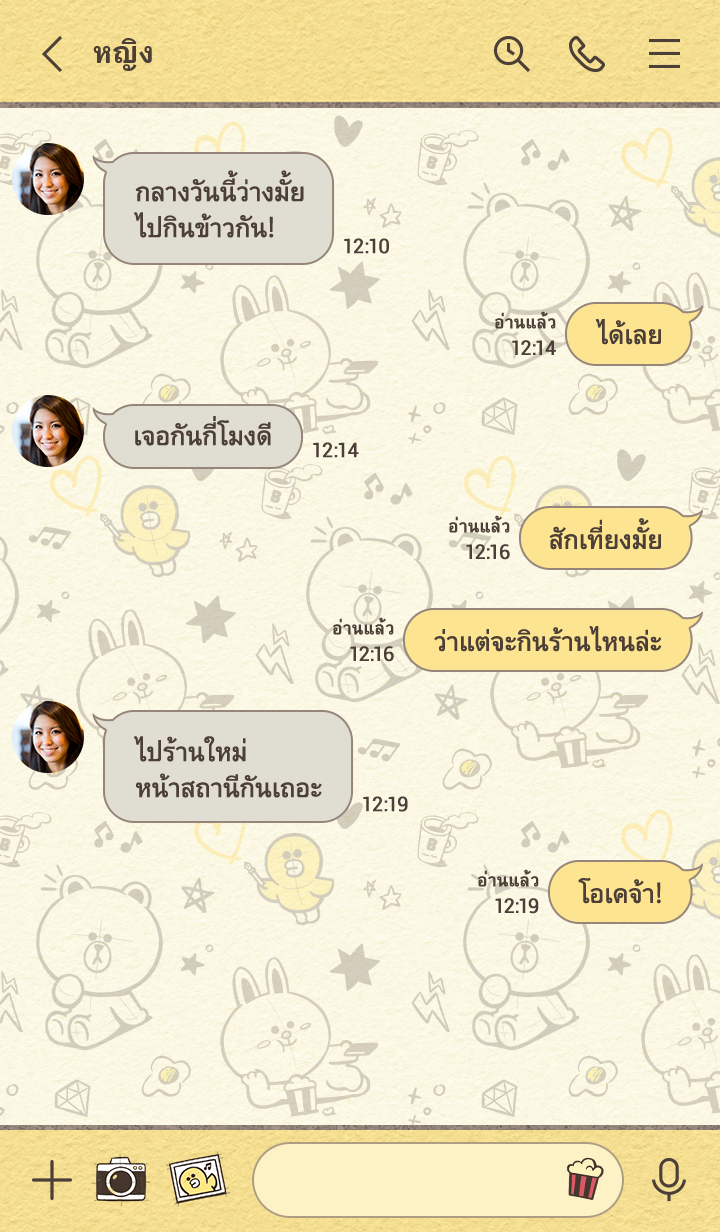The width and height of the screenshot is (720, 1232).
Task: View หญิง's profile photo beside the 12:10 message
Action: coord(48,179)
